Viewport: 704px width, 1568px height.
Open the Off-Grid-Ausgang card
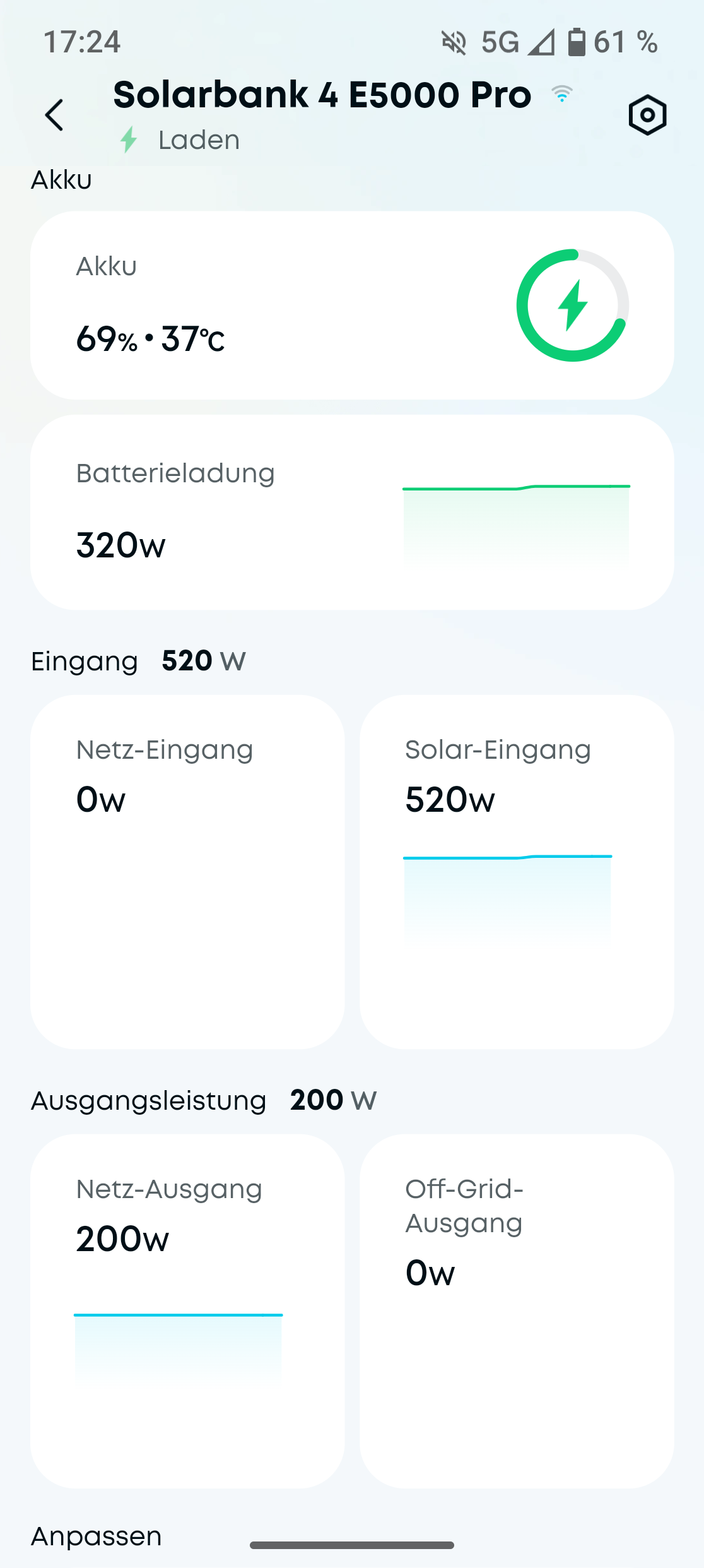517,1311
